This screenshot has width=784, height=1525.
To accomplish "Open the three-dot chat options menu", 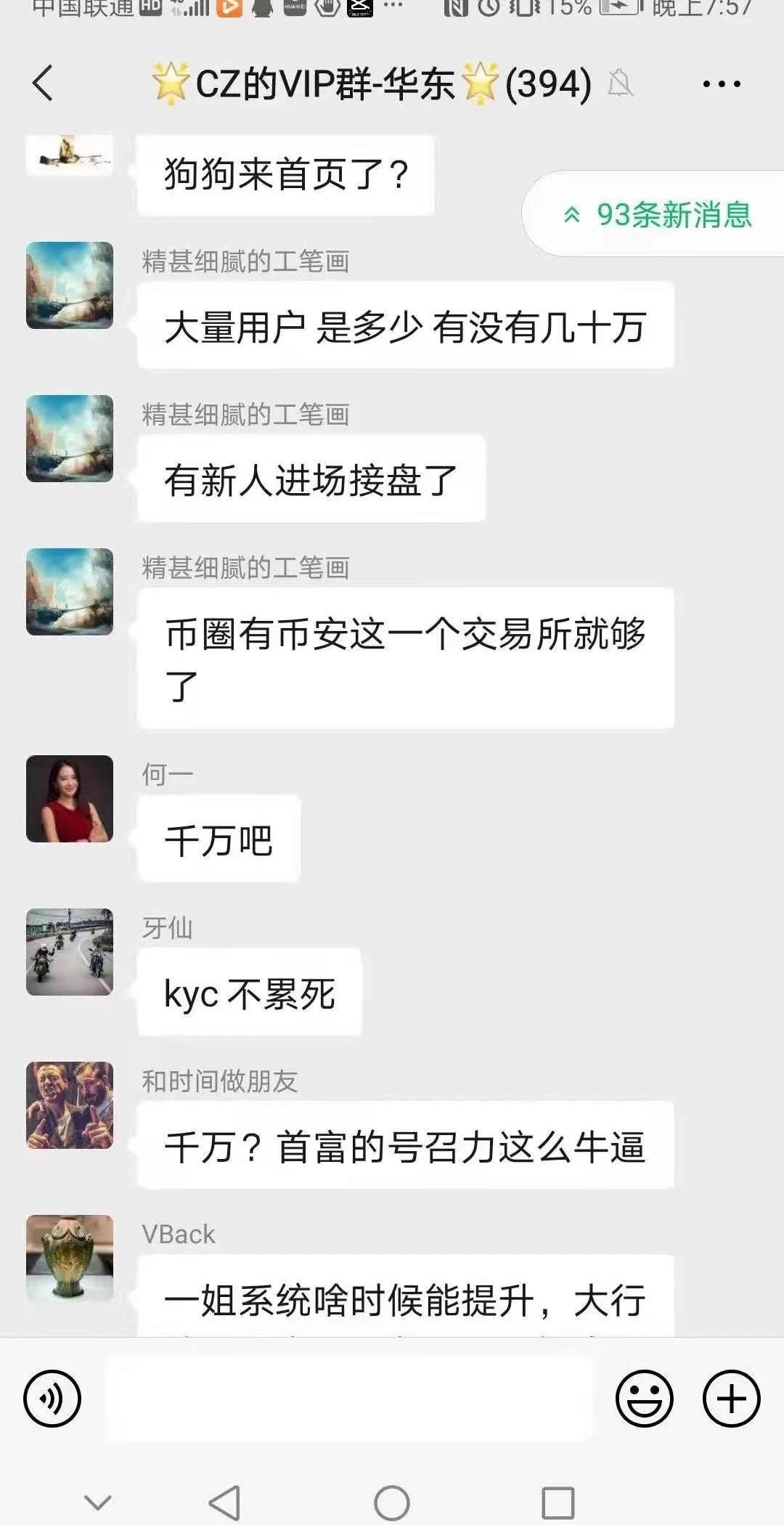I will point(722,84).
